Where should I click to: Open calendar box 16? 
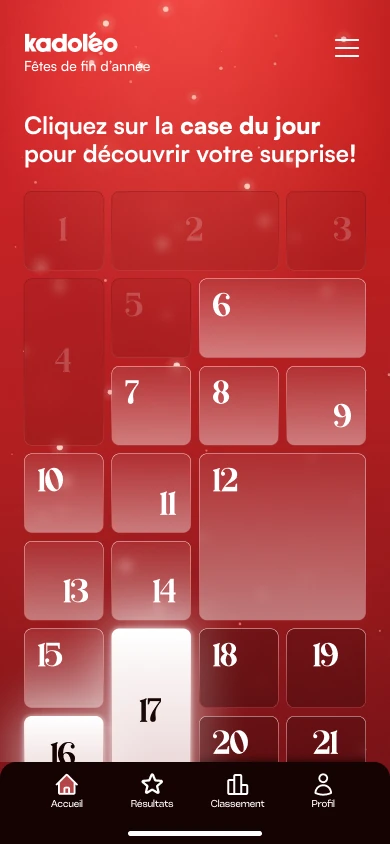point(63,739)
